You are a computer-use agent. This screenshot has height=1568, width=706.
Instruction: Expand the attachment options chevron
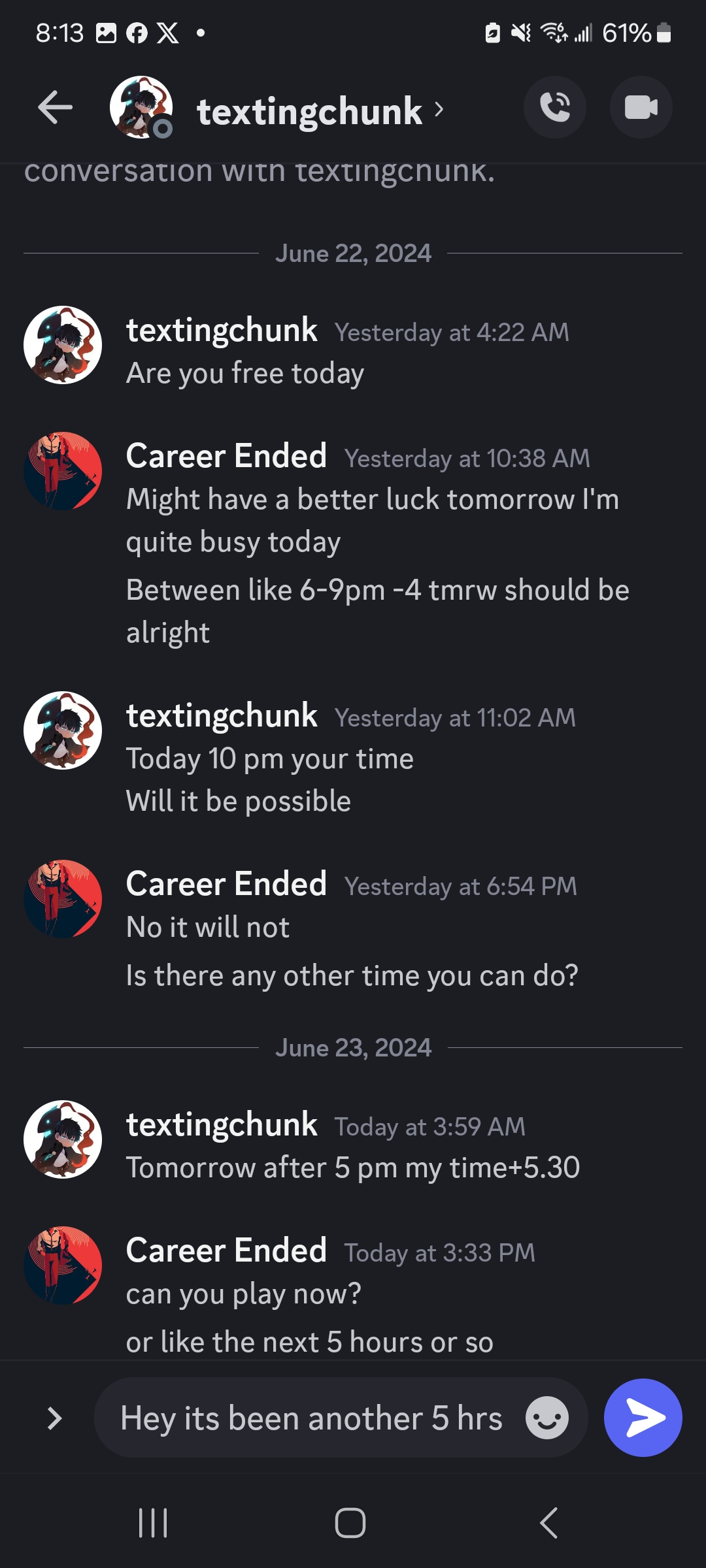[55, 1418]
